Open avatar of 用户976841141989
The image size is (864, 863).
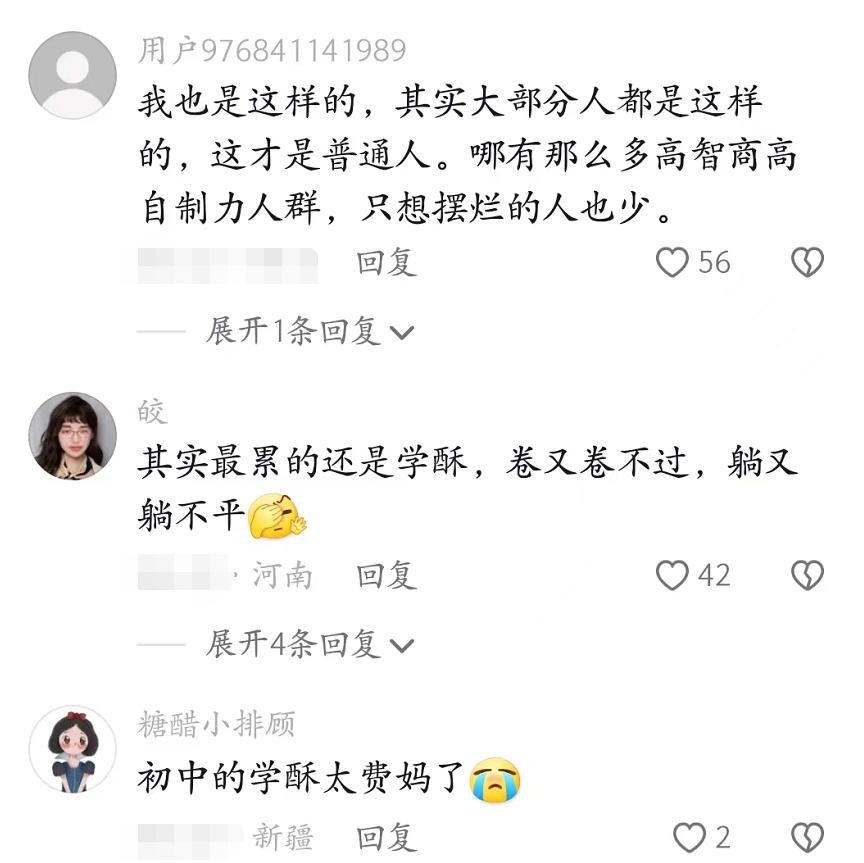click(72, 75)
